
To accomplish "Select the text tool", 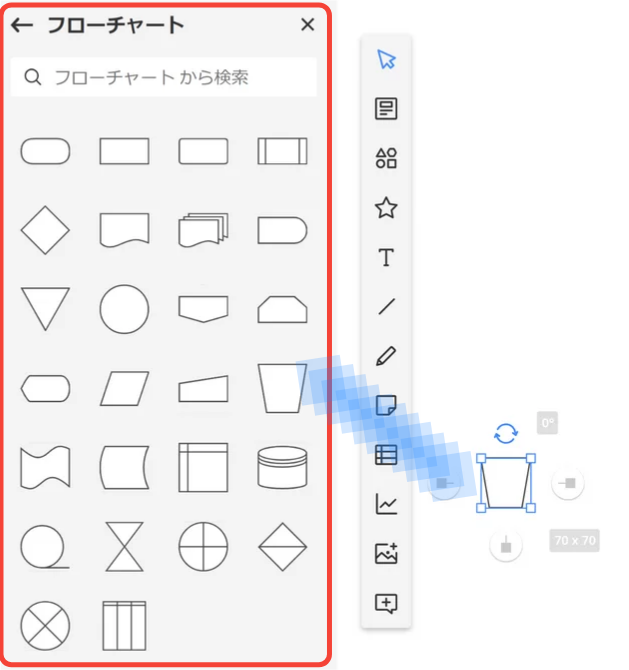I will tap(386, 257).
